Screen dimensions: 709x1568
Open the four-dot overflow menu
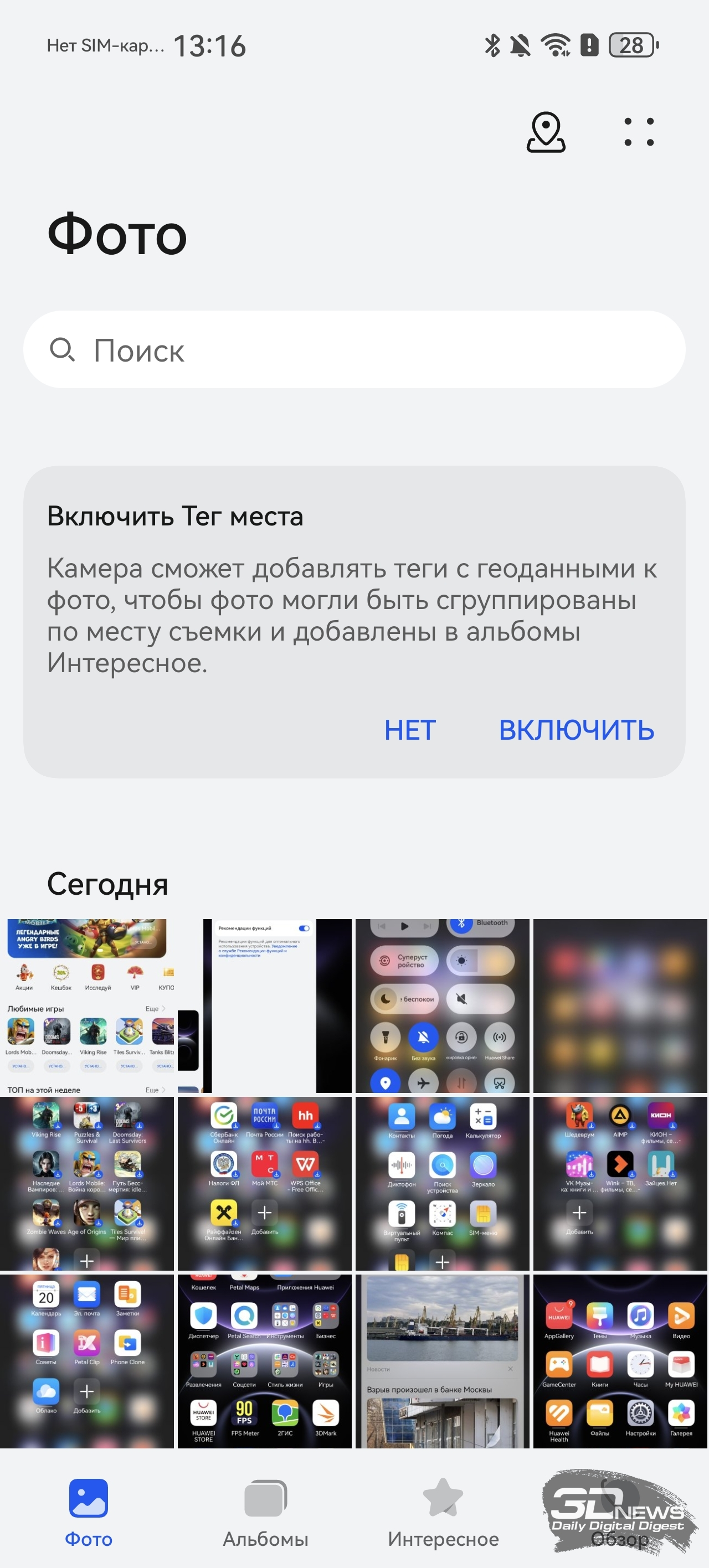pos(638,131)
